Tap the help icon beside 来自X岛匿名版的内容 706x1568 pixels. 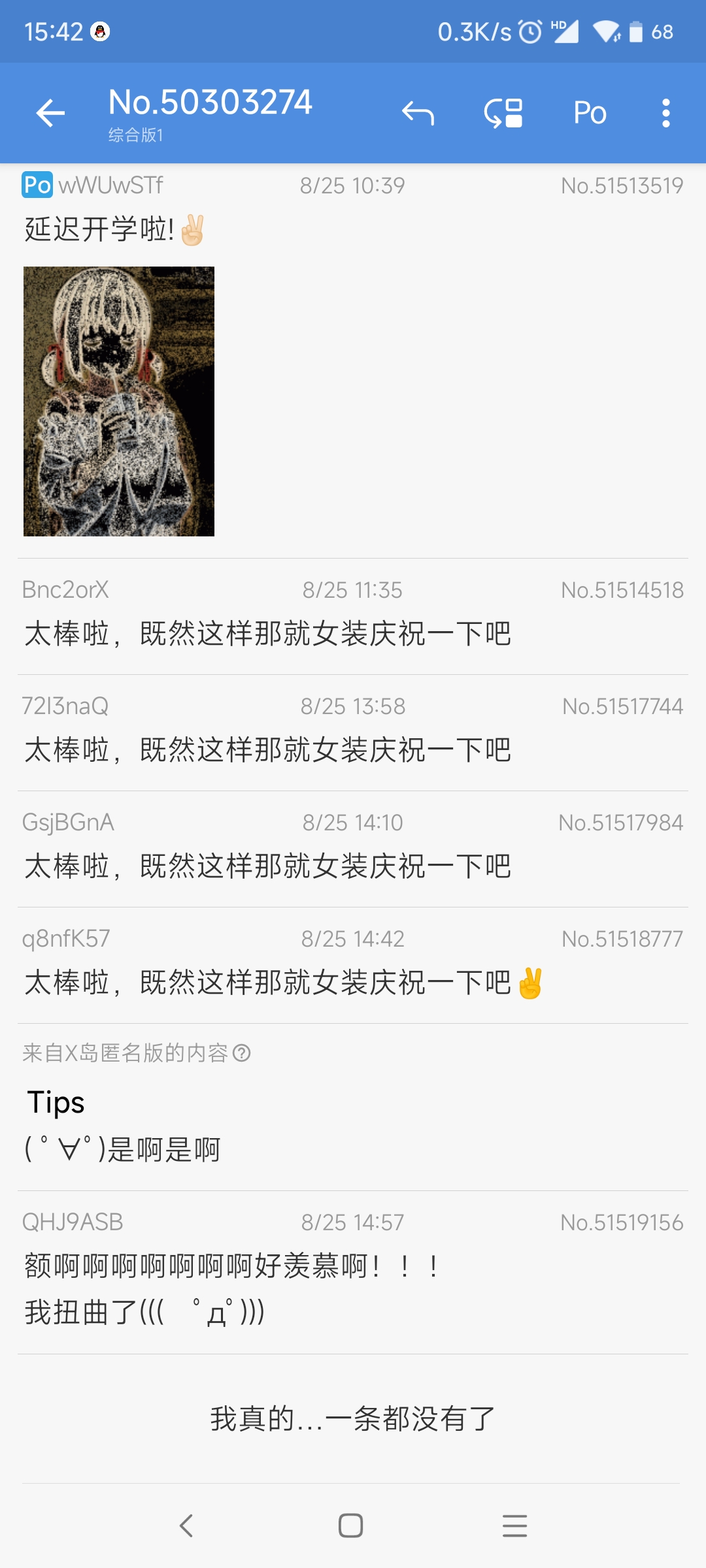click(x=242, y=1053)
